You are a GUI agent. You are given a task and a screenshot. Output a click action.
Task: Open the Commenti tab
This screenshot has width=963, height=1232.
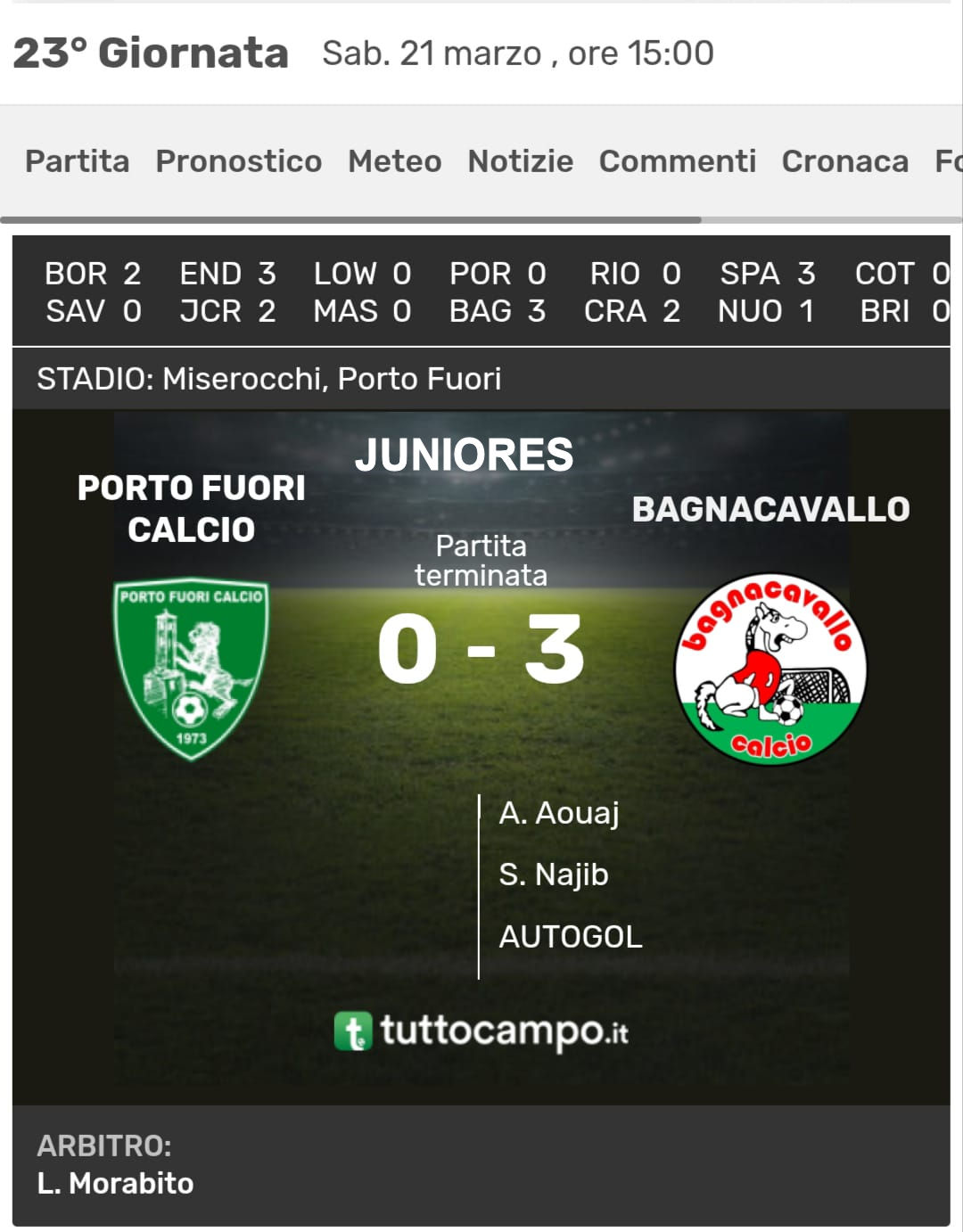(x=677, y=161)
